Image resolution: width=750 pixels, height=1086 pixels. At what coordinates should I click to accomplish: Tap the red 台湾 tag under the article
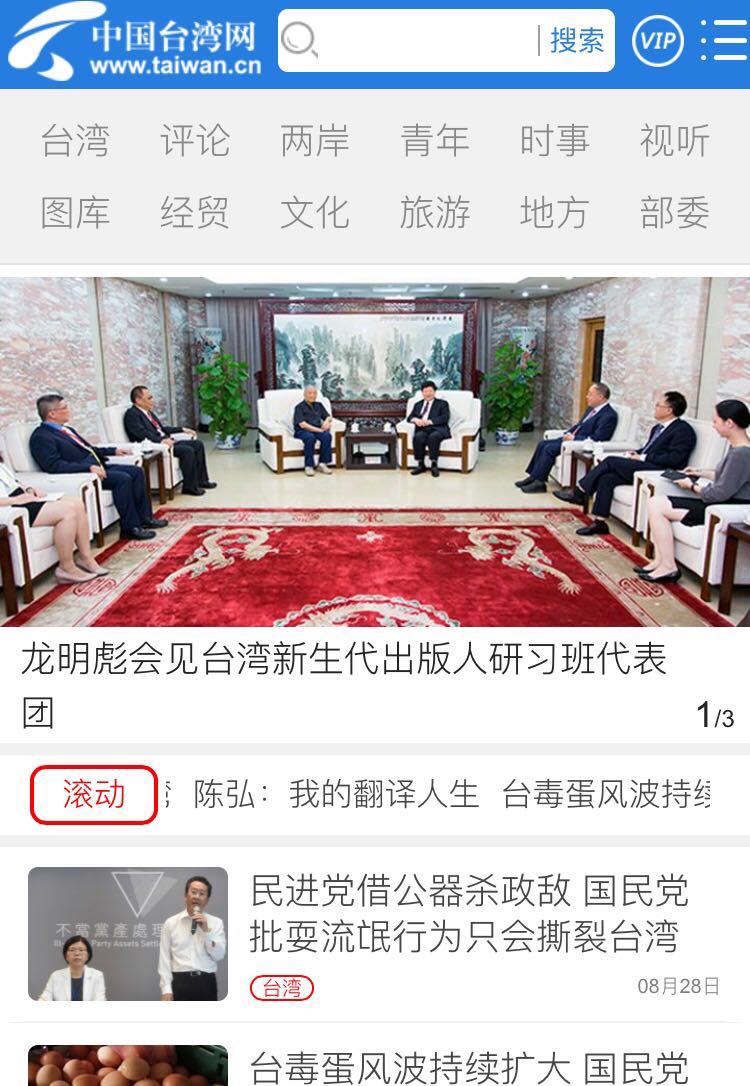pyautogui.click(x=282, y=988)
